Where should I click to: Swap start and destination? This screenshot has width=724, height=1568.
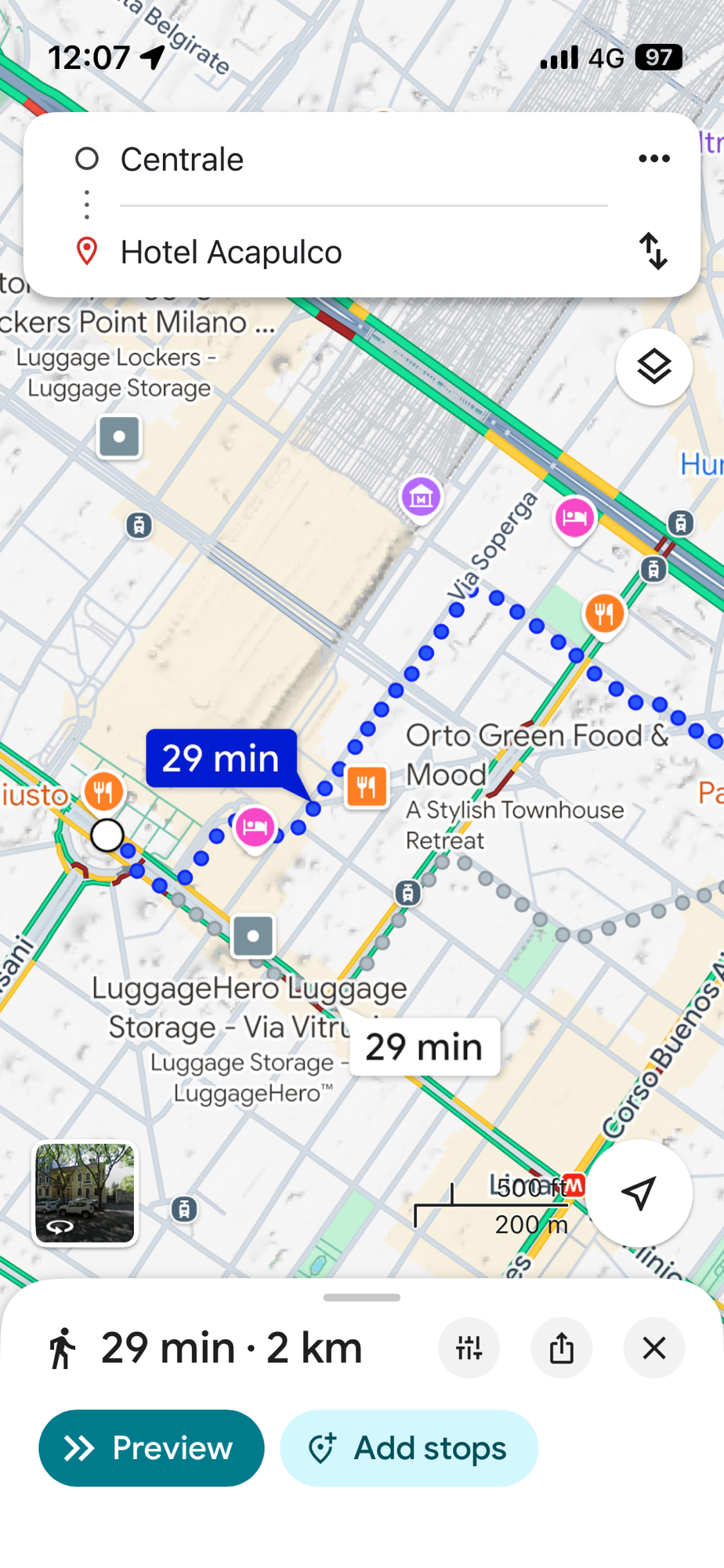[x=653, y=252]
